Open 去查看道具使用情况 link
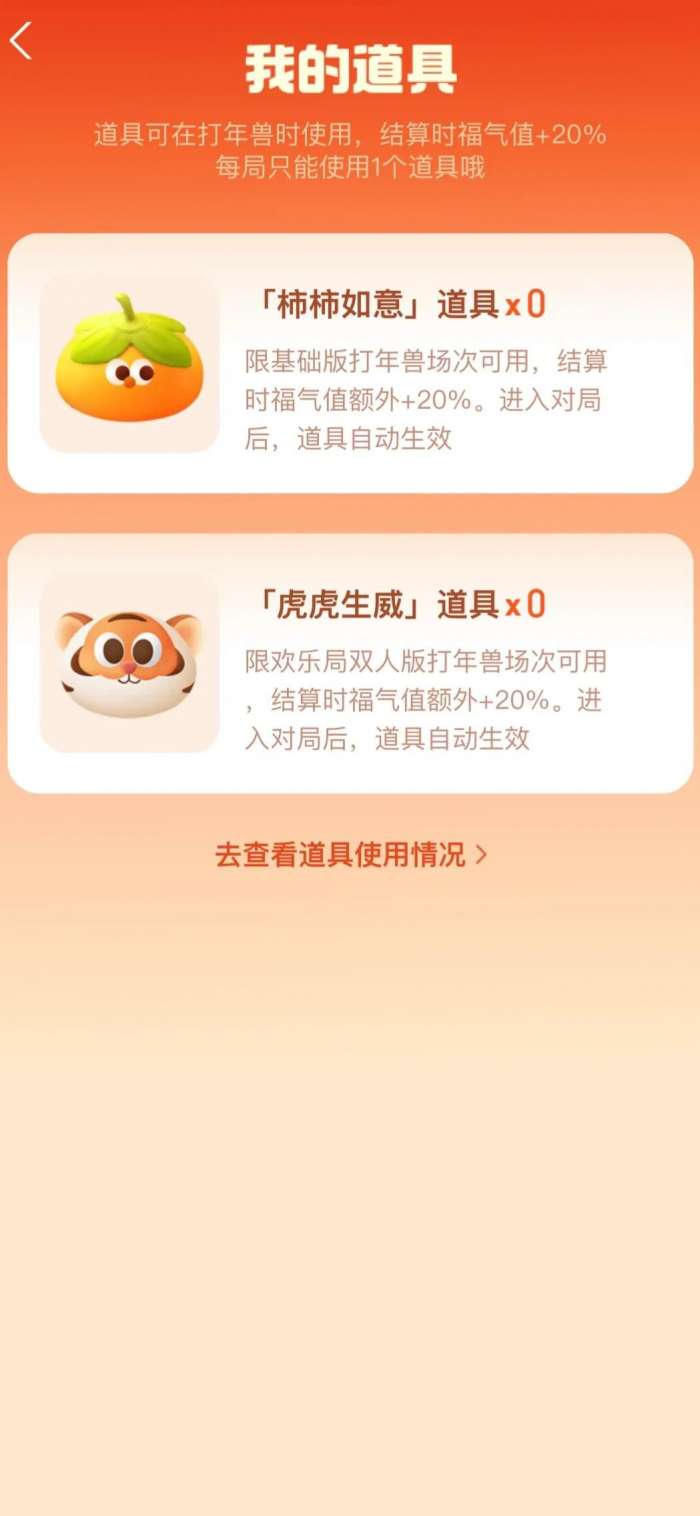 350,855
